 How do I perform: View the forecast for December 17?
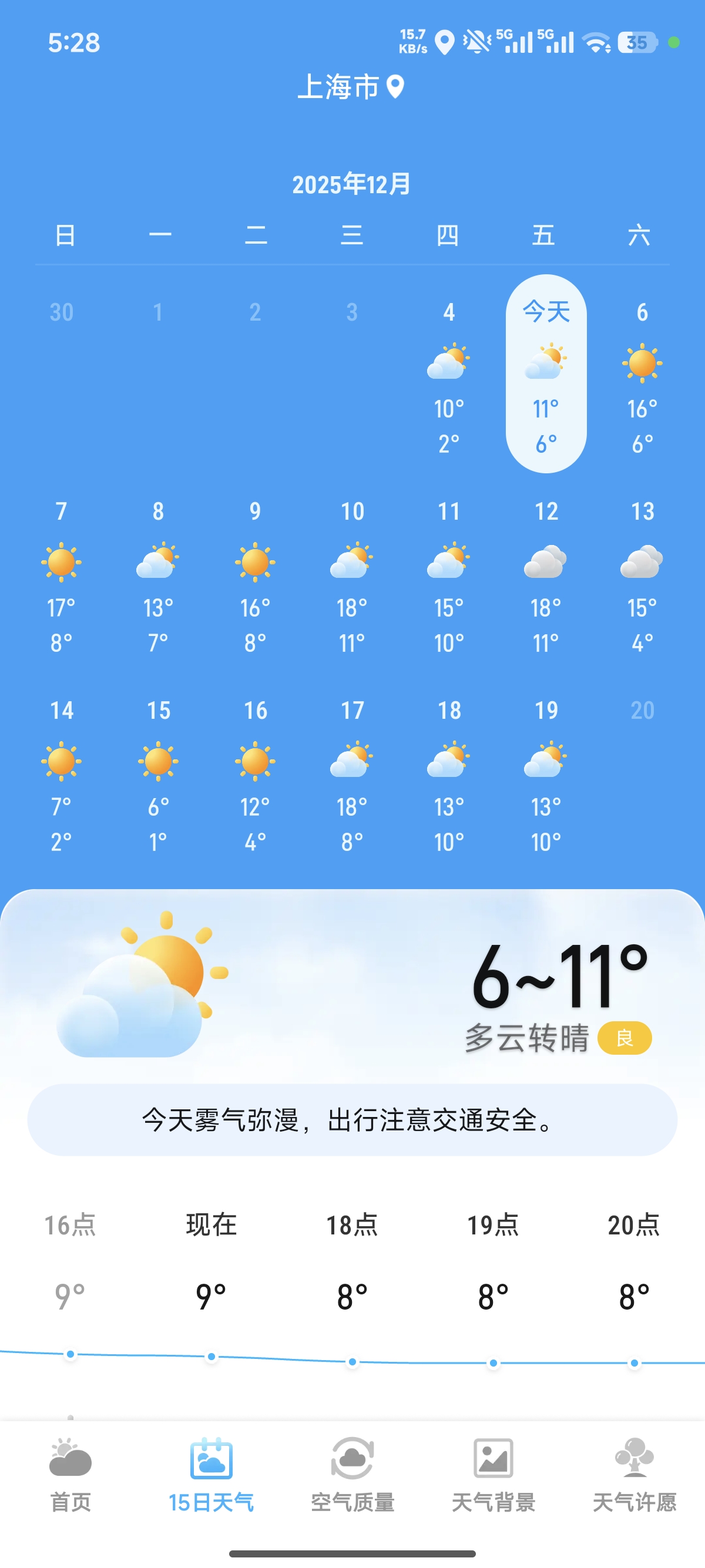352,773
